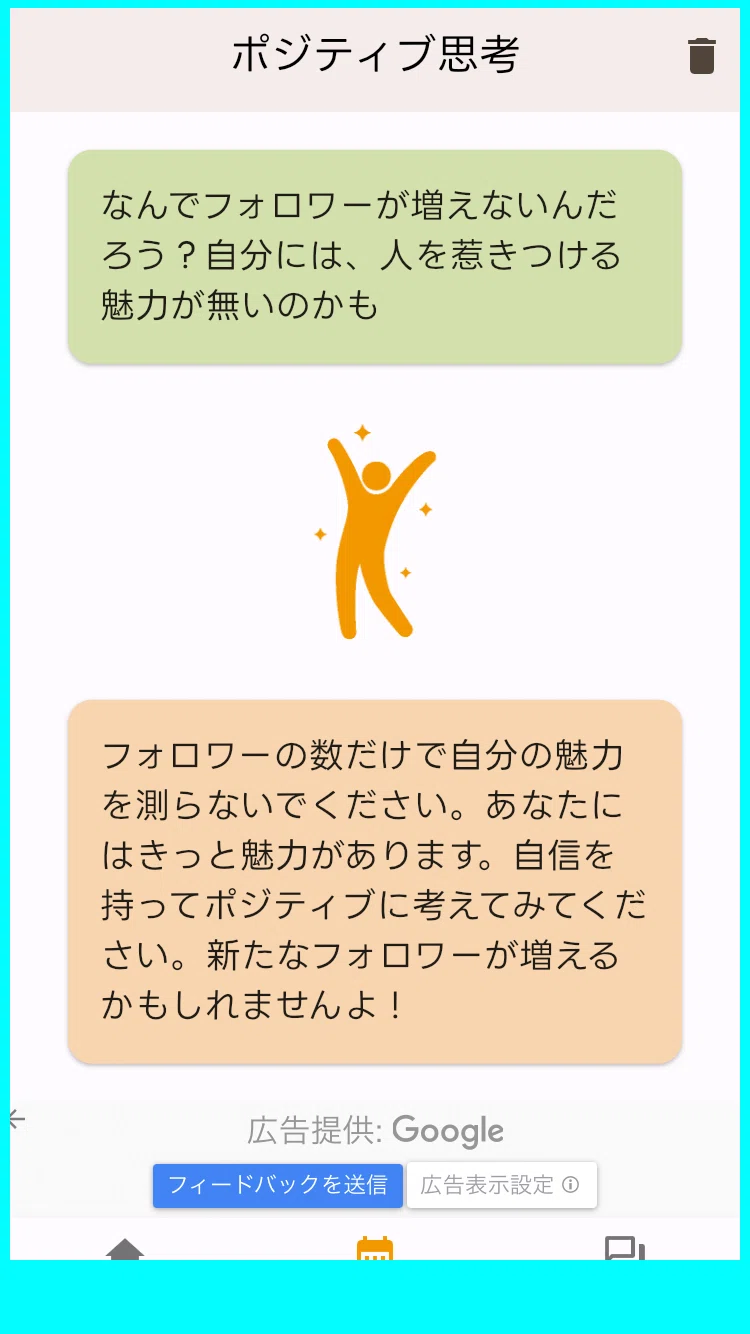The height and width of the screenshot is (1334, 750).
Task: Switch to the calendar tab
Action: tap(375, 1249)
